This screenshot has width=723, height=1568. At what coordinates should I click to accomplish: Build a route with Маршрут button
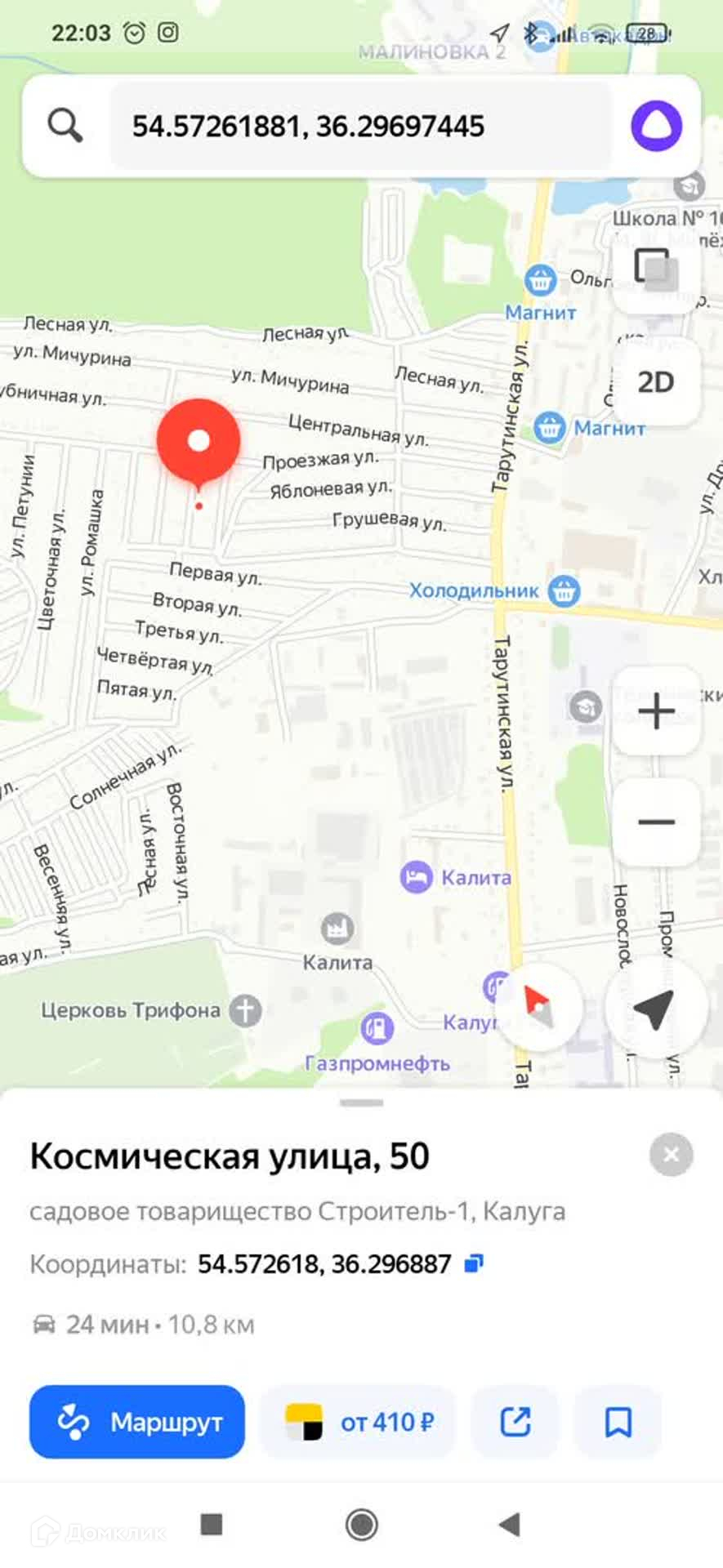coord(137,1422)
